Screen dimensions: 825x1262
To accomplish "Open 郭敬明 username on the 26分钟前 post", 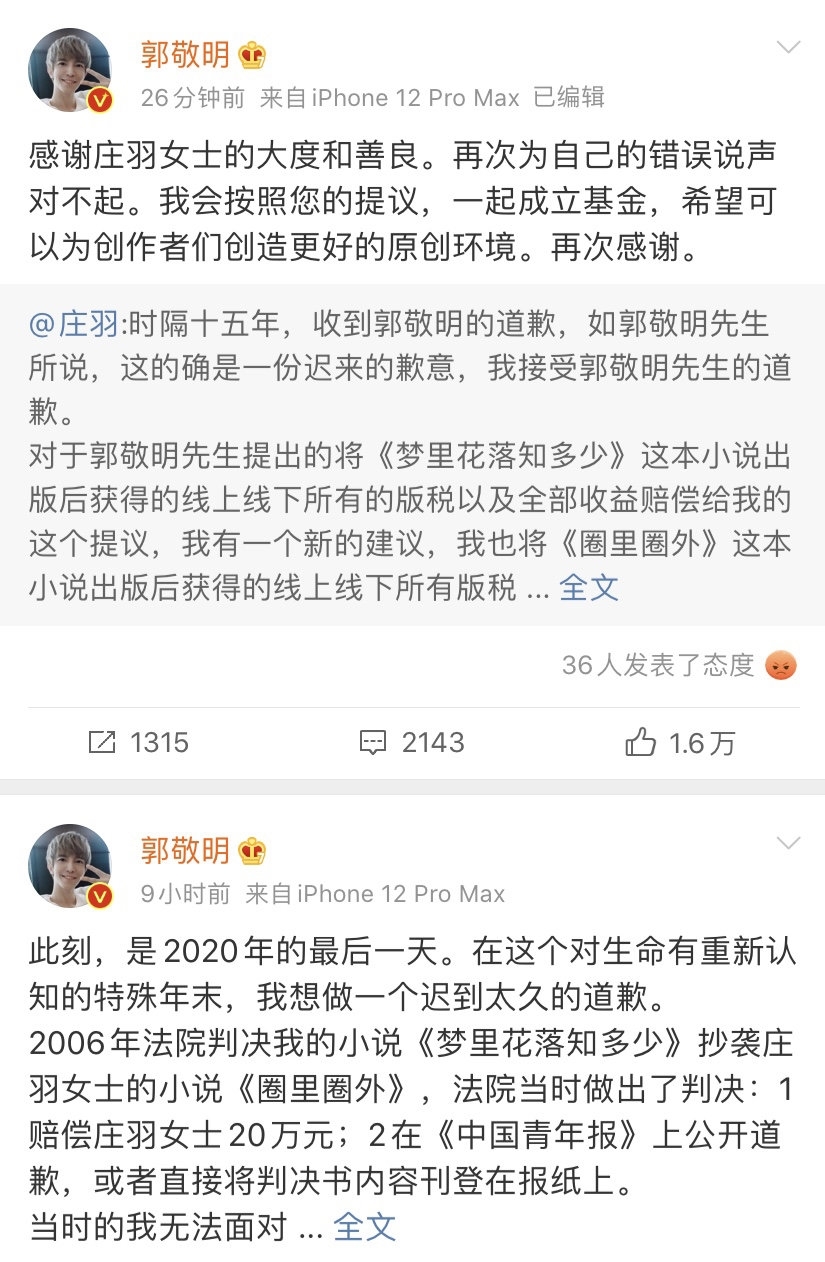I will click(186, 54).
